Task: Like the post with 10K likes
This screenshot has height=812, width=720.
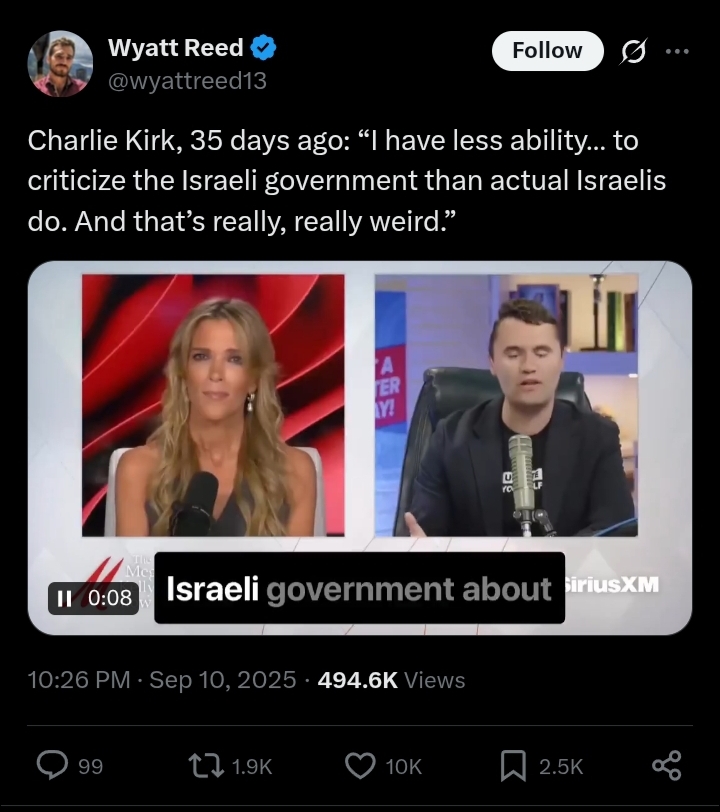Action: coord(360,766)
